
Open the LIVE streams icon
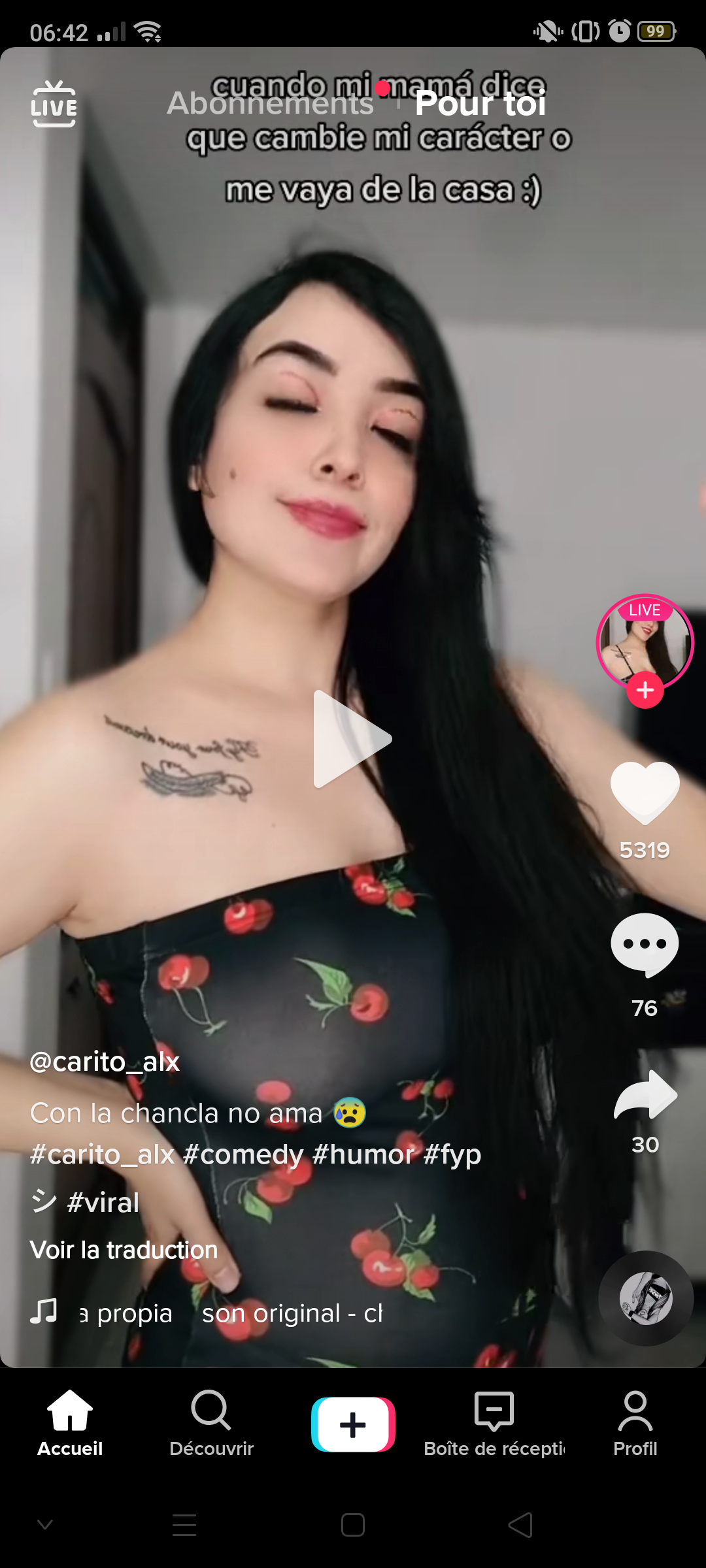(54, 105)
